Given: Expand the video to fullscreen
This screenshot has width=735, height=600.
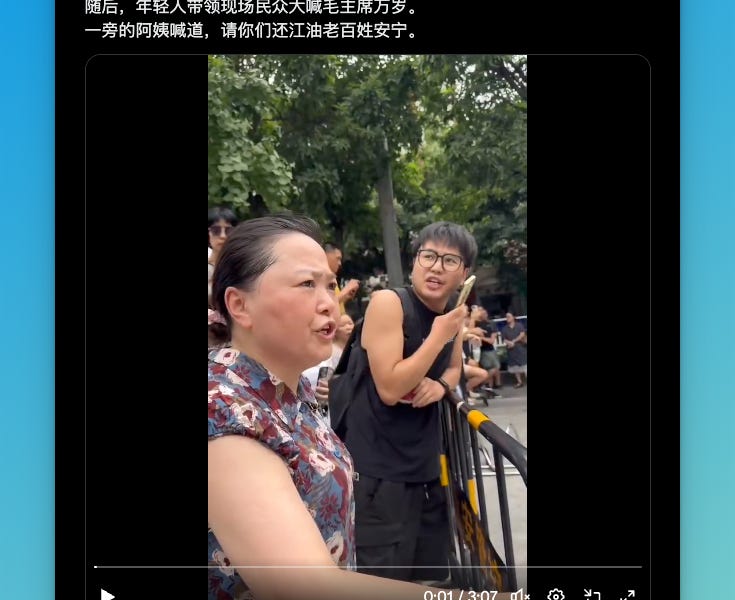Looking at the screenshot, I should point(627,595).
